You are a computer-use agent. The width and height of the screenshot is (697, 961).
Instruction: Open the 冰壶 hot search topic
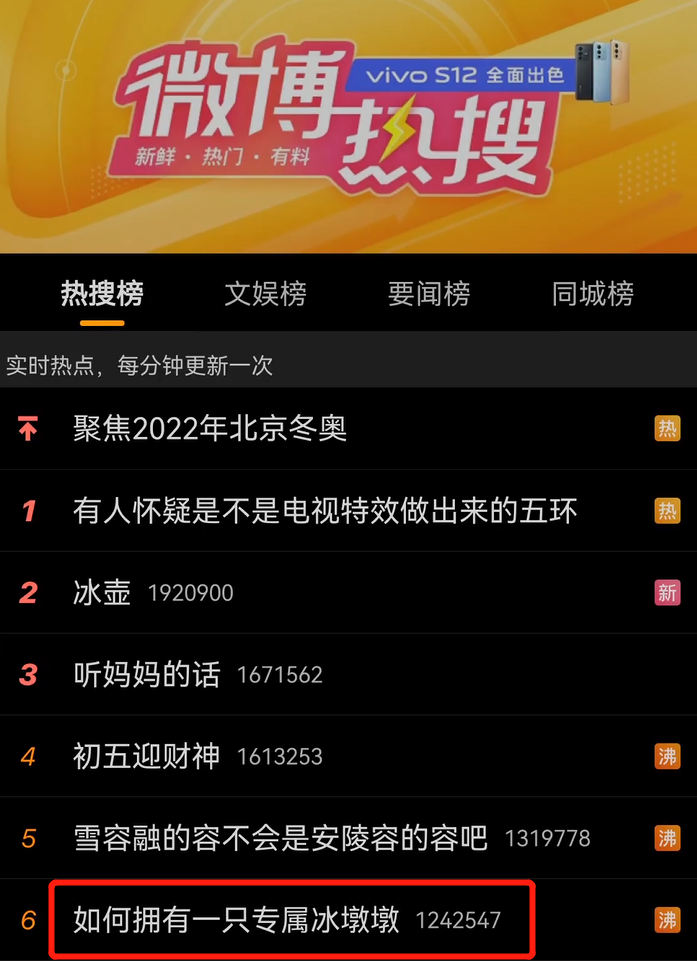(x=102, y=593)
